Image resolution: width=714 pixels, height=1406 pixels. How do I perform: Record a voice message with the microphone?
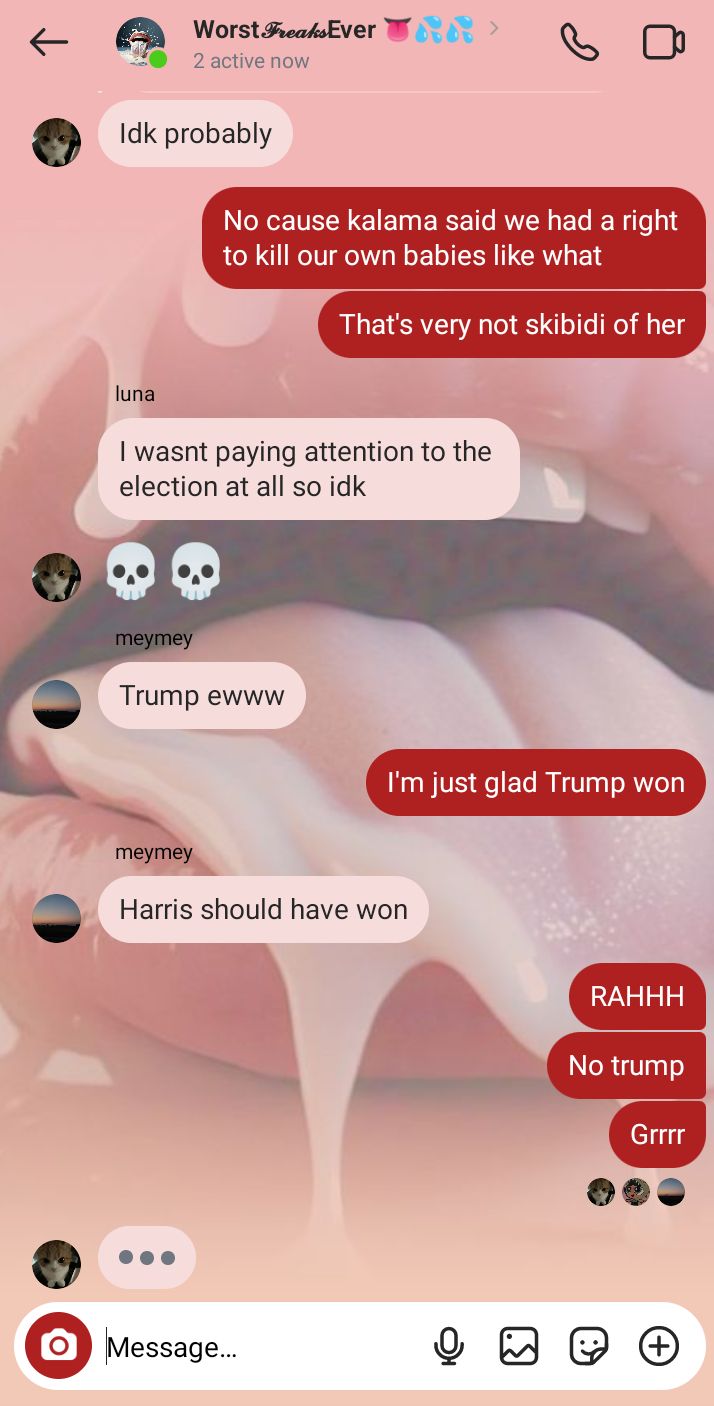coord(449,1346)
